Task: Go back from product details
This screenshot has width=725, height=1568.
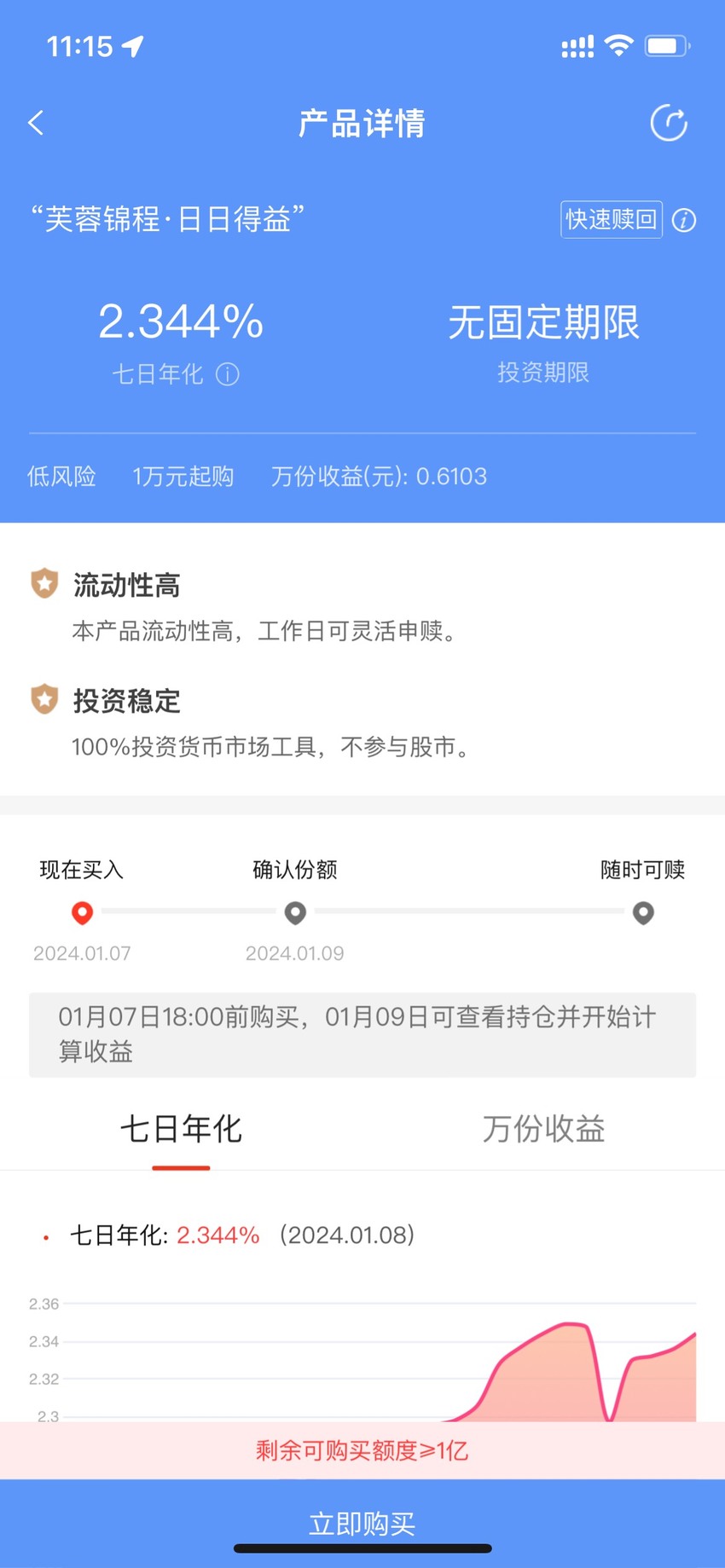Action: pos(36,124)
